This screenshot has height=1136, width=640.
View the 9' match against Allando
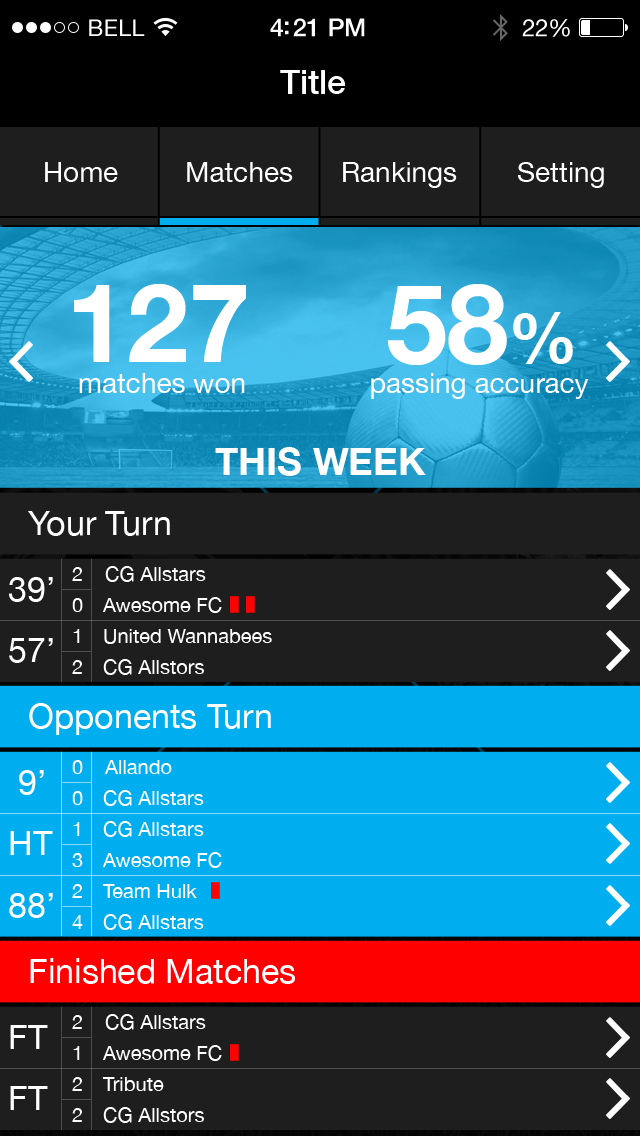coord(320,782)
